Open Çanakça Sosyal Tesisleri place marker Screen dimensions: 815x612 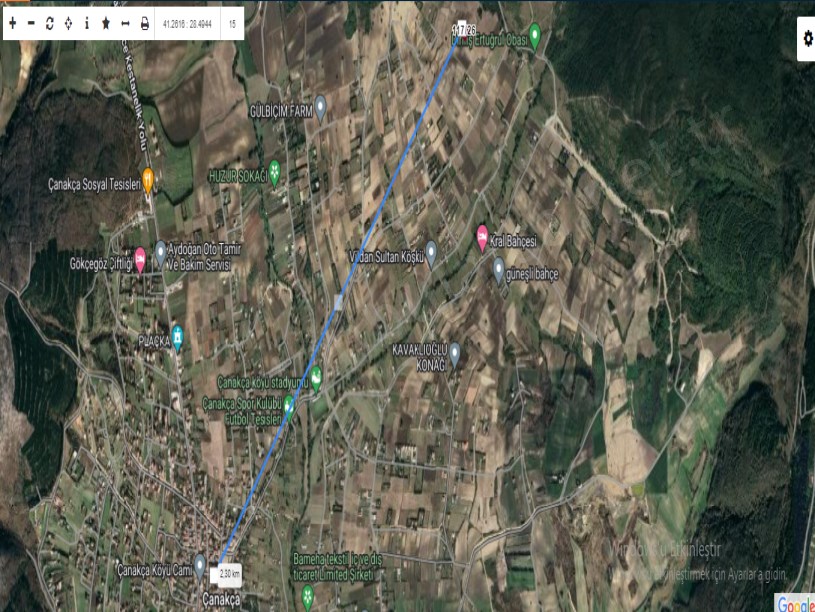pos(148,179)
